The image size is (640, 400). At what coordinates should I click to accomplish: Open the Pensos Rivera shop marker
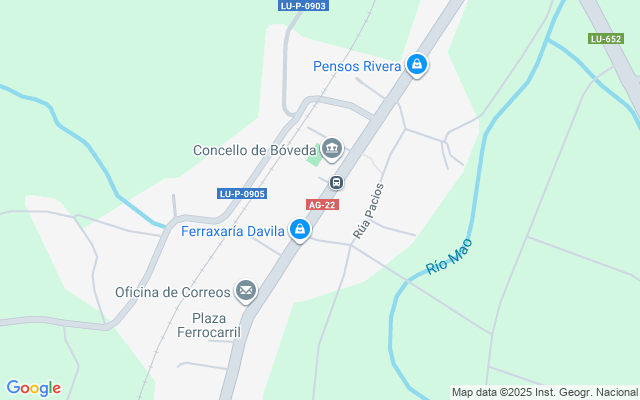[x=417, y=66]
